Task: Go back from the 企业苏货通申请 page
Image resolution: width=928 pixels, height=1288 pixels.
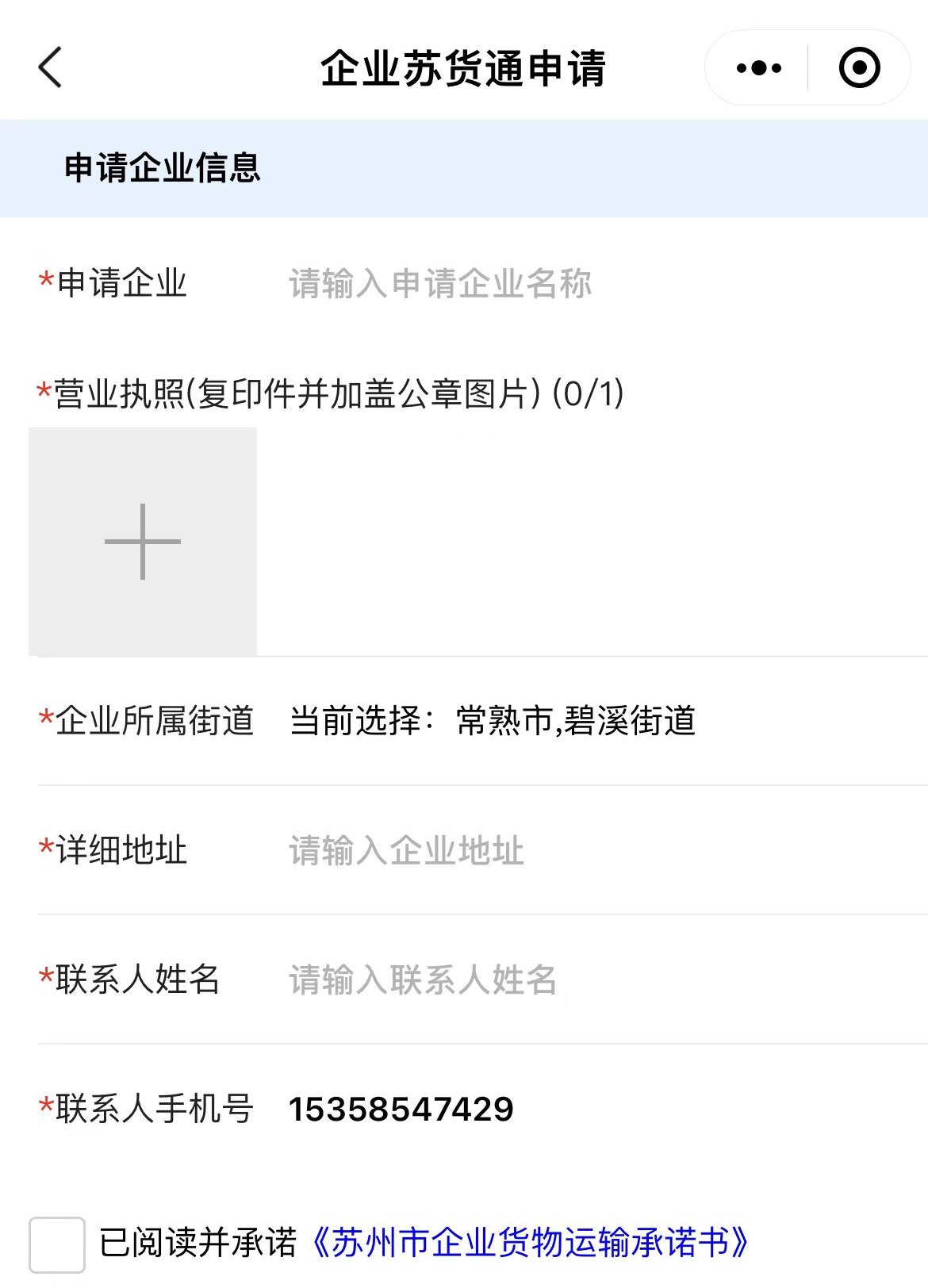Action: (x=51, y=67)
